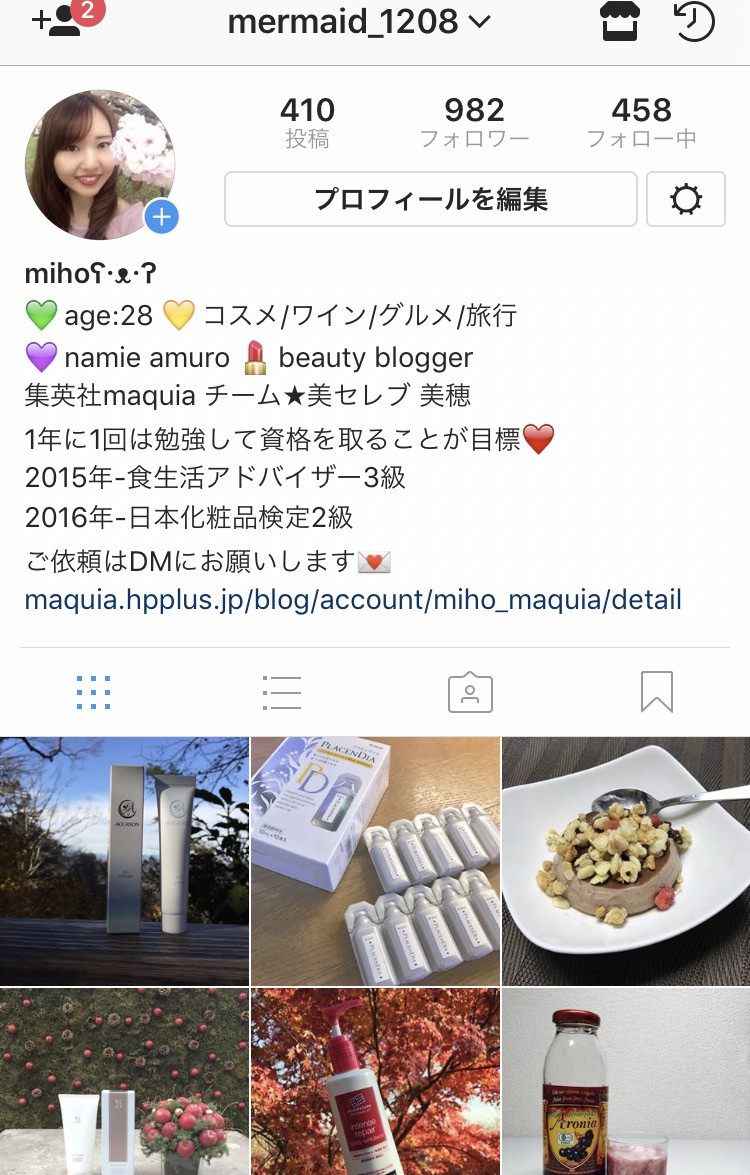Image resolution: width=750 pixels, height=1175 pixels.
Task: Open the red flower arrangement cosmetics post
Action: point(124,1082)
